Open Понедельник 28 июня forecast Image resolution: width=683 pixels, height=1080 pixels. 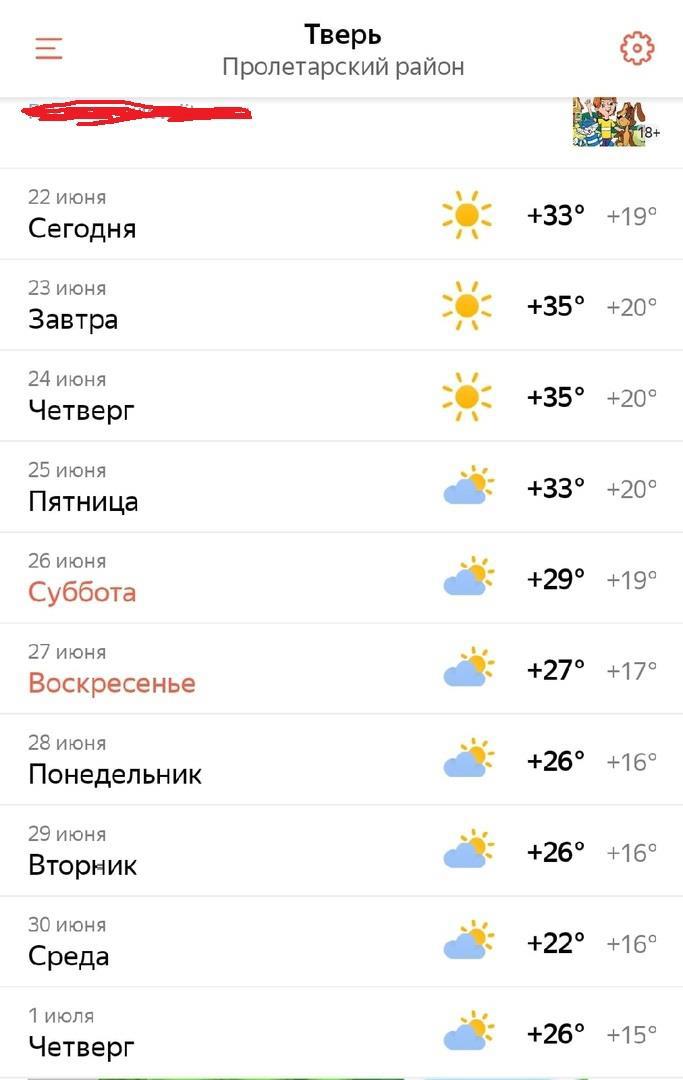pos(340,760)
